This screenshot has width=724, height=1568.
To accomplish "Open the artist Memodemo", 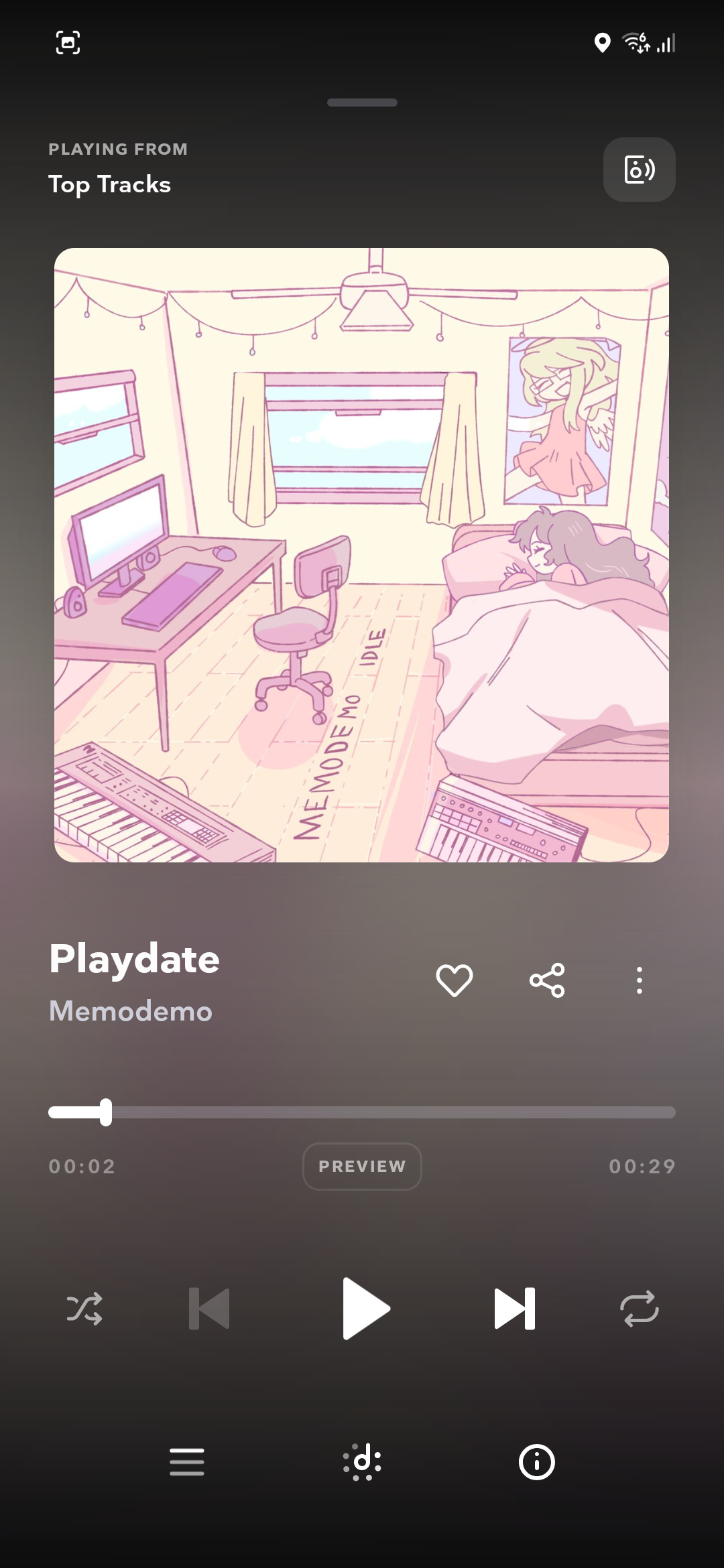I will (131, 1011).
